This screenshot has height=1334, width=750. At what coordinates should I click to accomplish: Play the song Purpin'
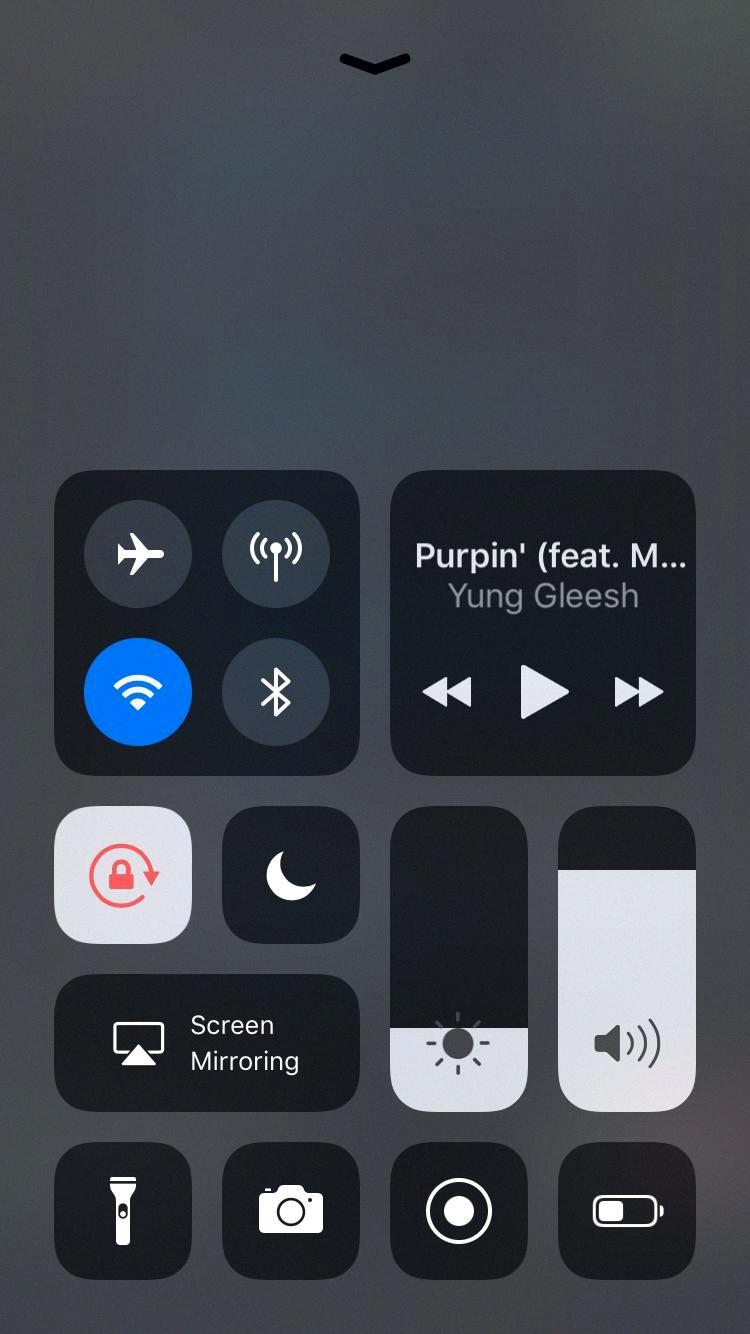pos(544,691)
